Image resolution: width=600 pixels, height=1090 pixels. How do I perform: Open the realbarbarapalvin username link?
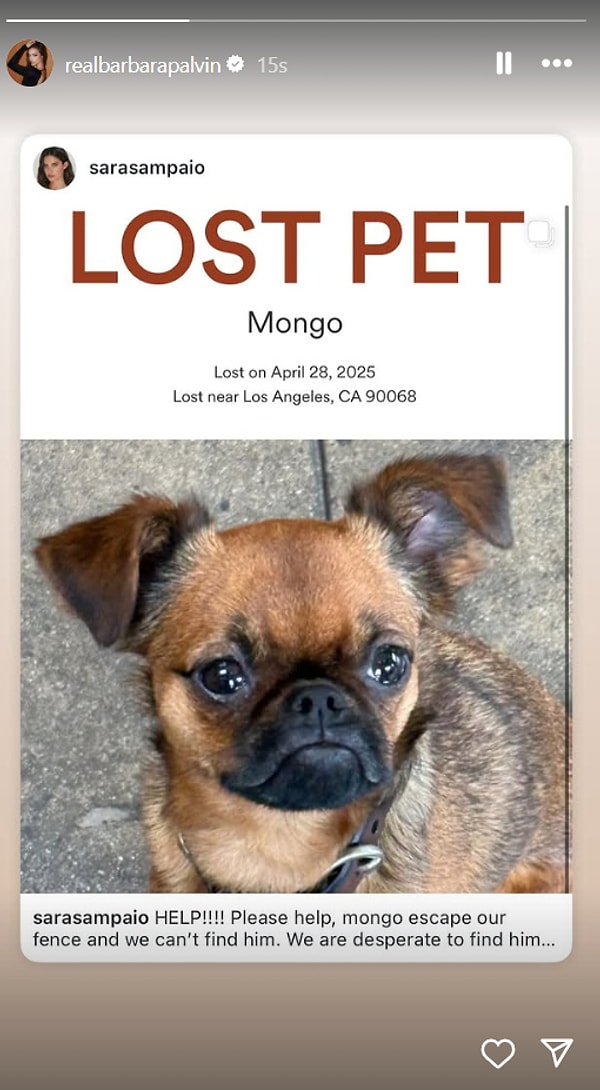click(142, 65)
